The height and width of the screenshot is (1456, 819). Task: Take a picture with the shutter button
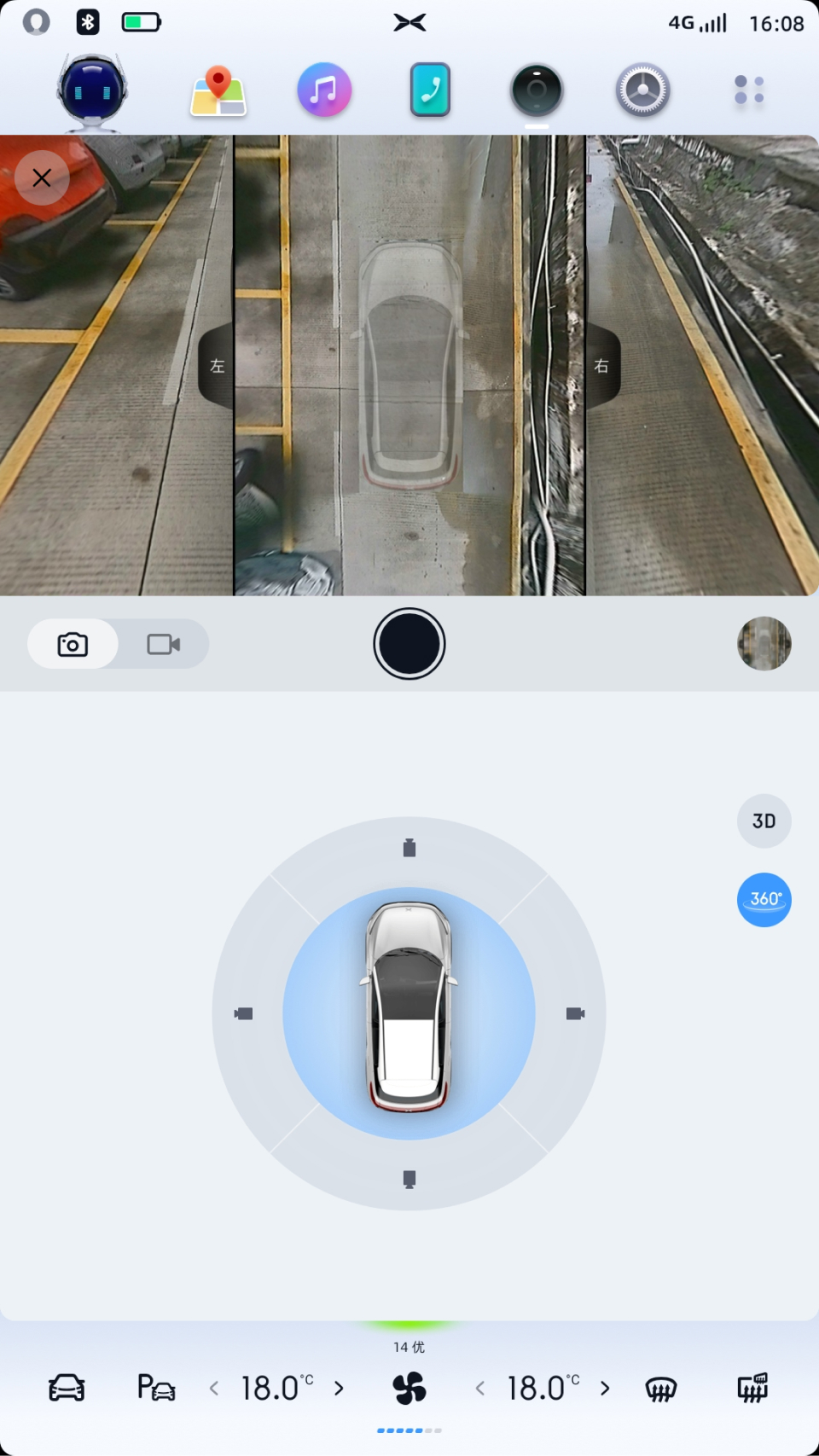[409, 644]
